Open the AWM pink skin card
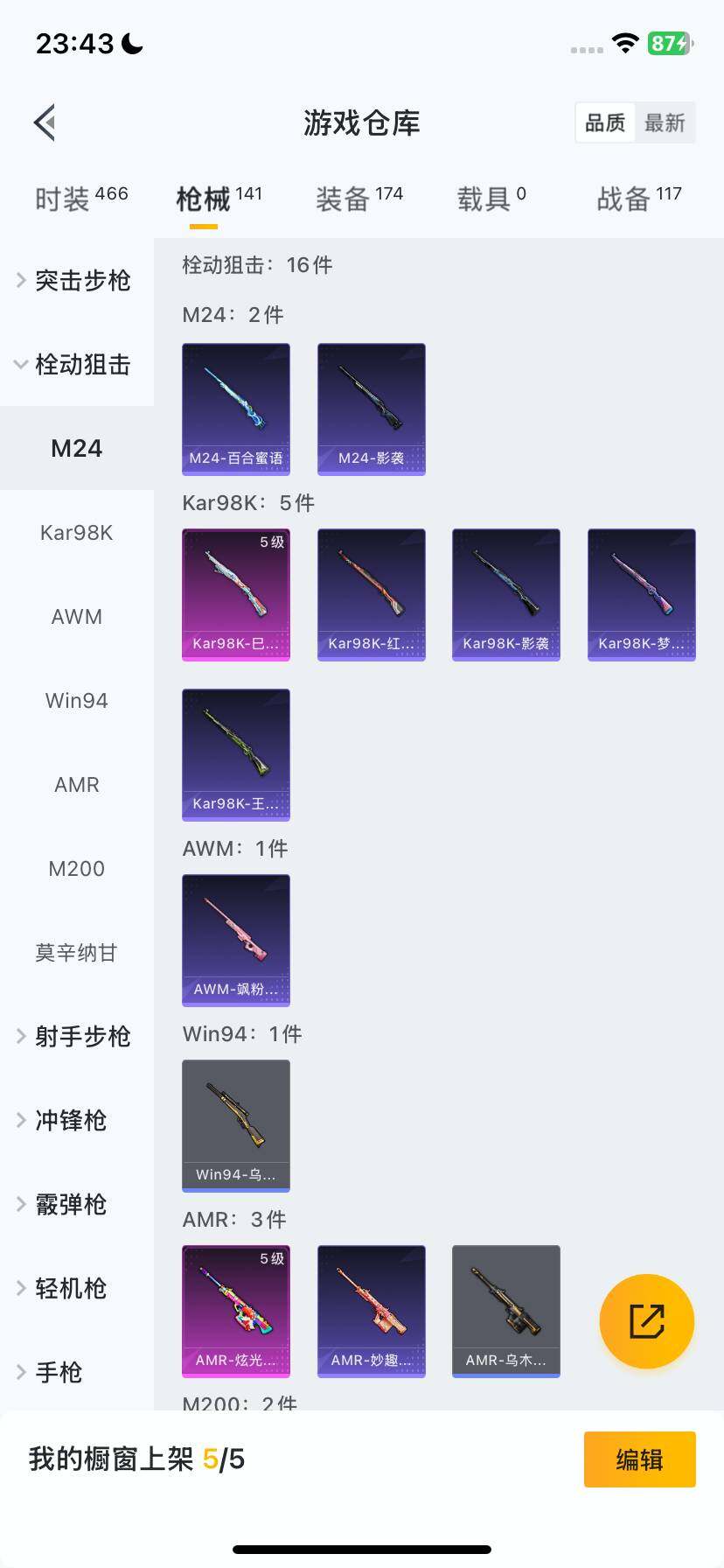Screen dimensions: 724x1568 pos(236,940)
